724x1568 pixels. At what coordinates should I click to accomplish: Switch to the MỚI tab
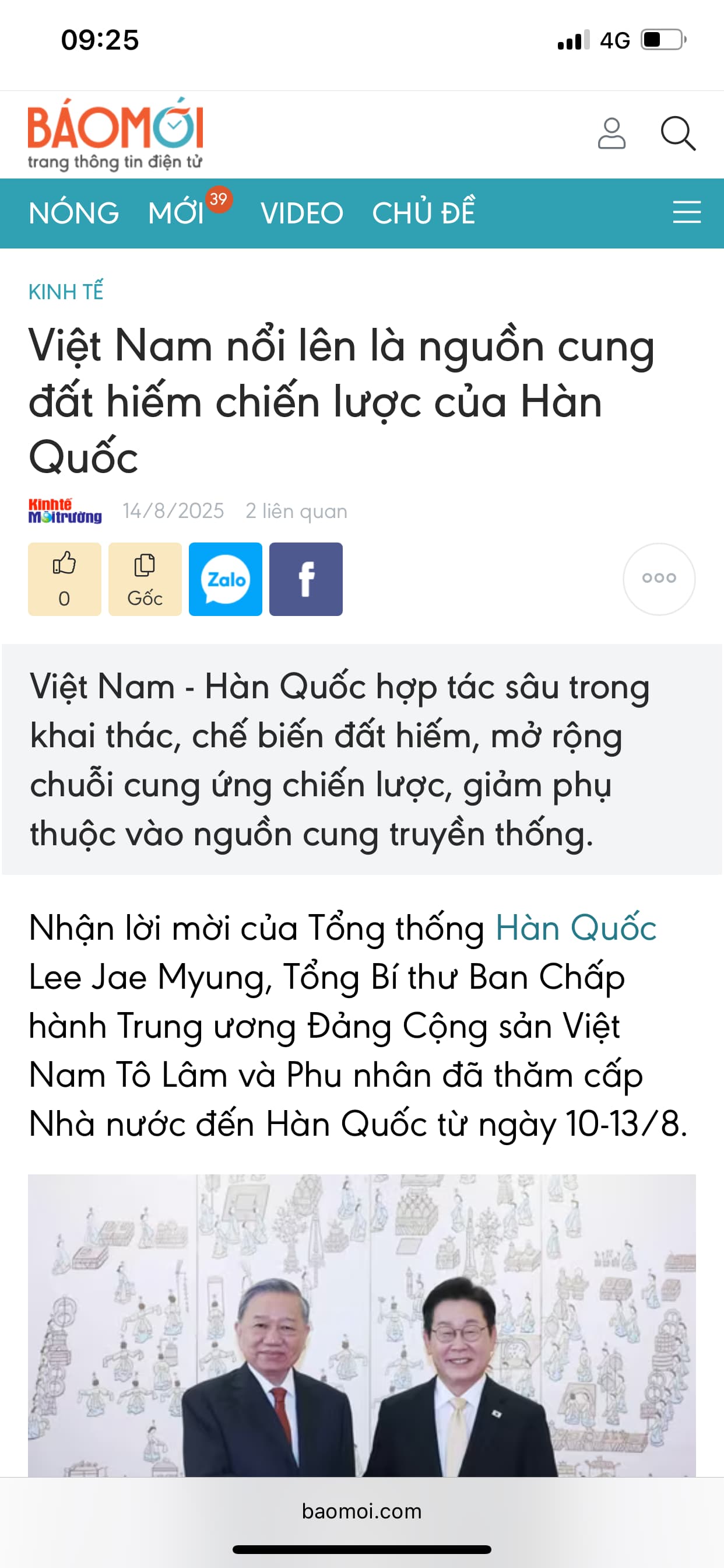pyautogui.click(x=176, y=213)
